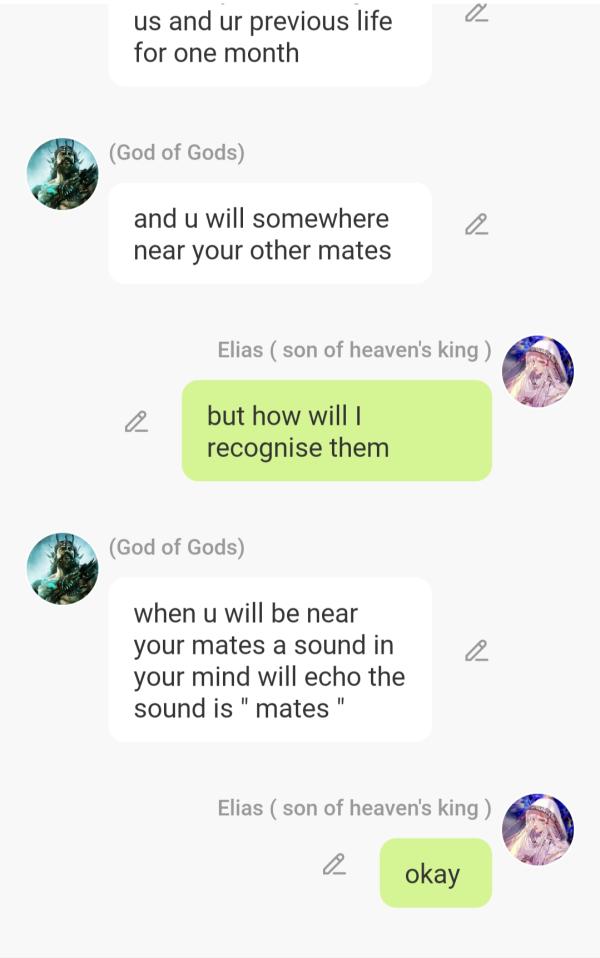The image size is (600, 958).
Task: Edit the 'okay' message
Action: 334,864
